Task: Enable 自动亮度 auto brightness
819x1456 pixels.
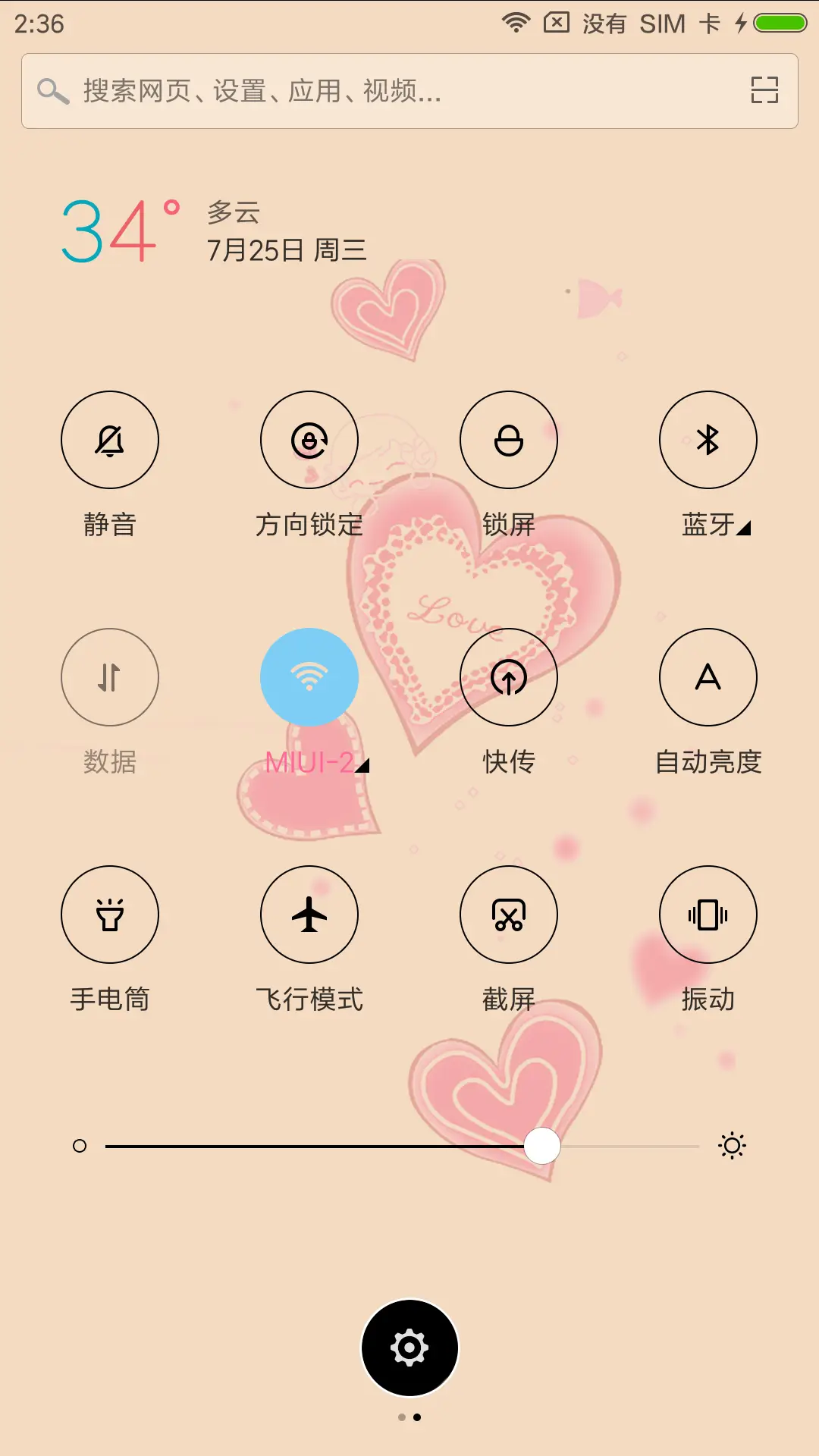Action: [708, 677]
